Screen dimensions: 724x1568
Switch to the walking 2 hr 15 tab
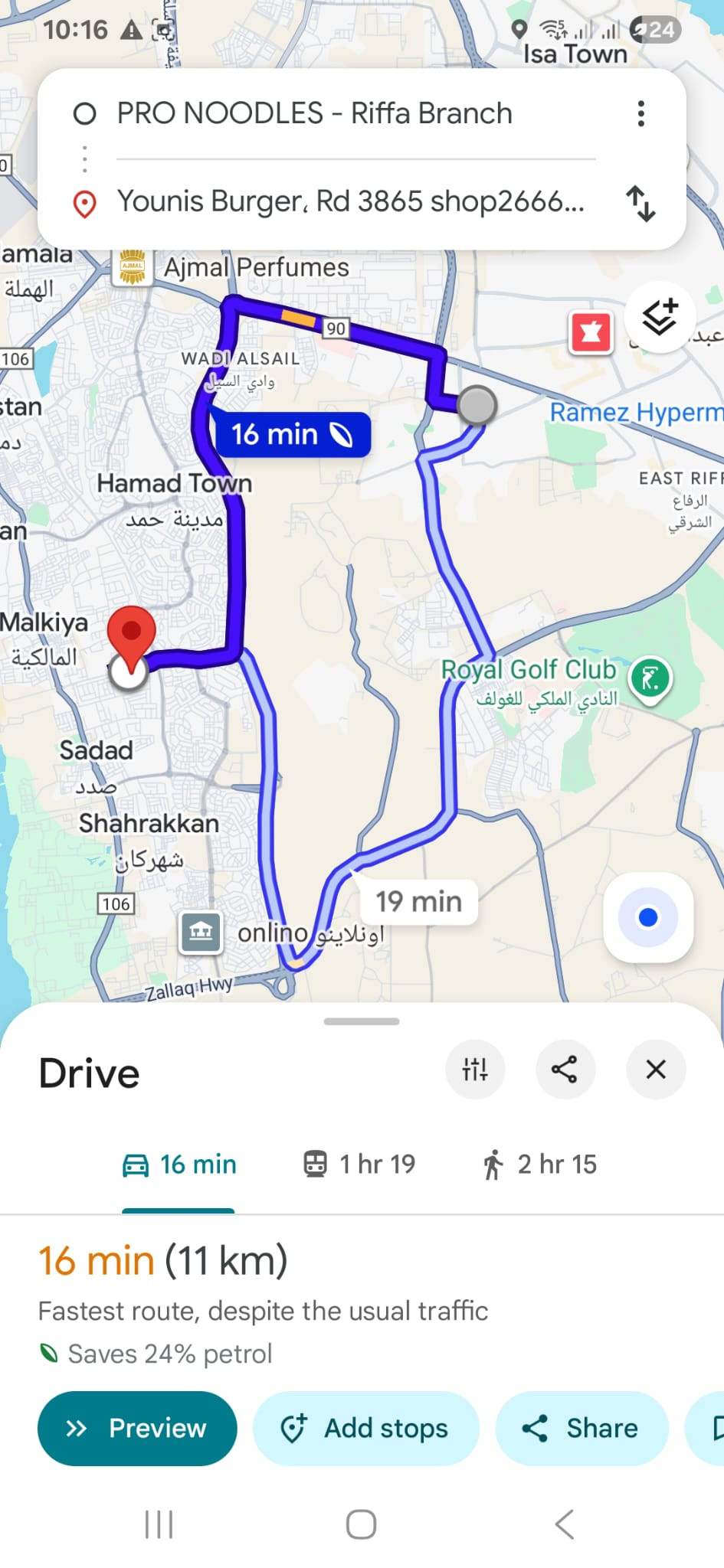click(x=539, y=1165)
